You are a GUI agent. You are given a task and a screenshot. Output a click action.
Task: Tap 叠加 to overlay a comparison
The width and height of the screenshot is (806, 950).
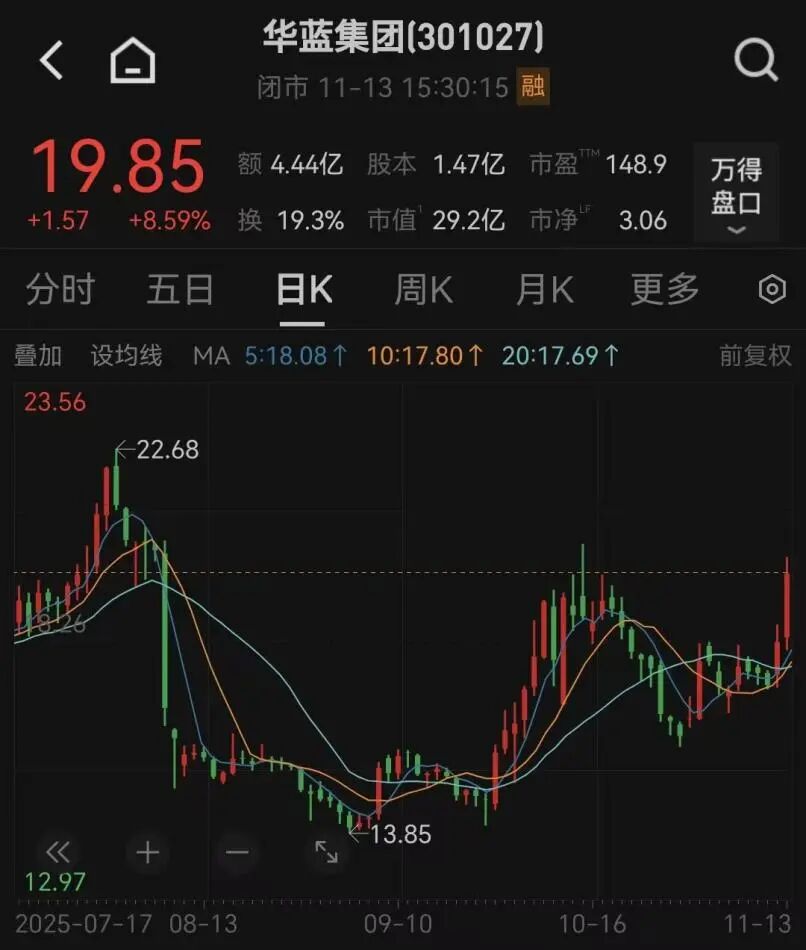tap(38, 355)
